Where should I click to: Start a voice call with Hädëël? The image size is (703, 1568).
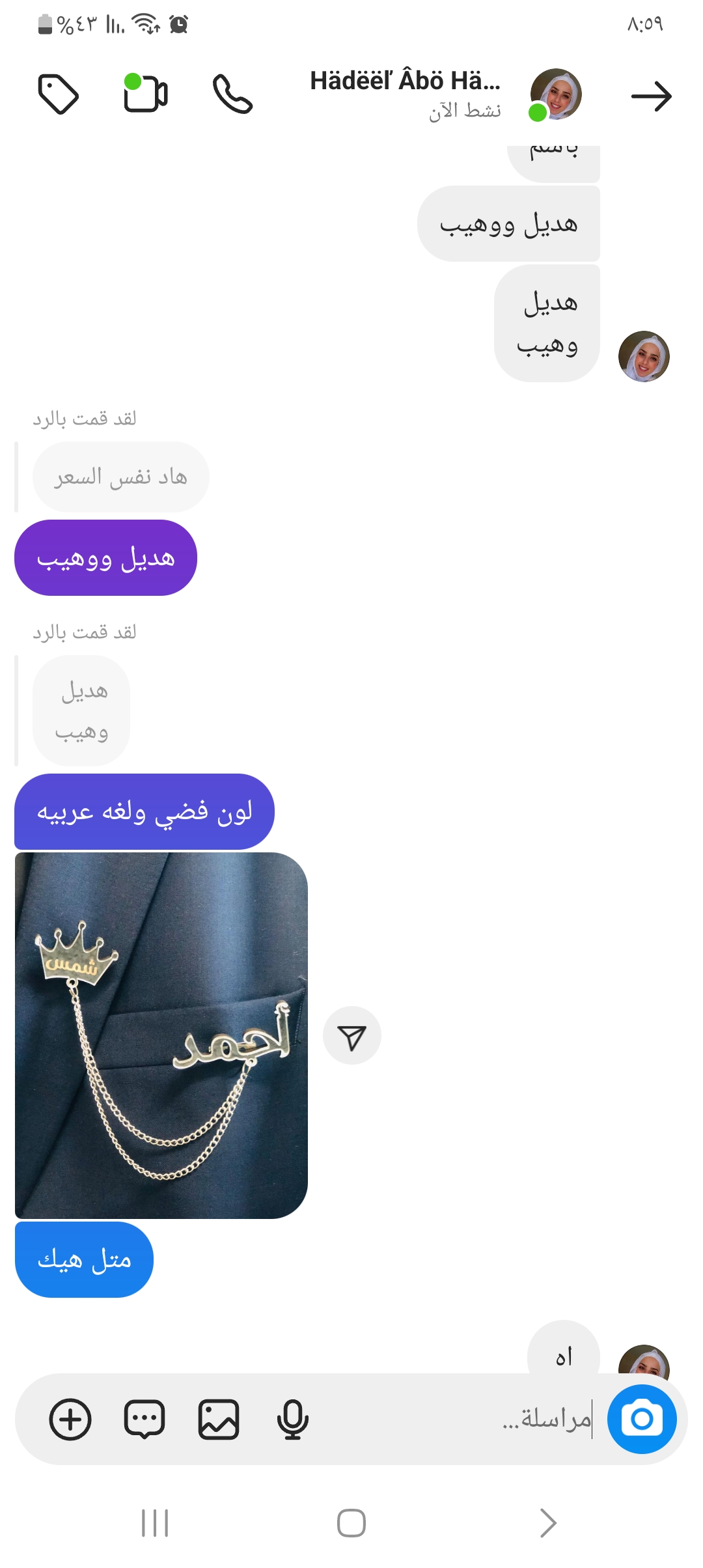coord(232,94)
